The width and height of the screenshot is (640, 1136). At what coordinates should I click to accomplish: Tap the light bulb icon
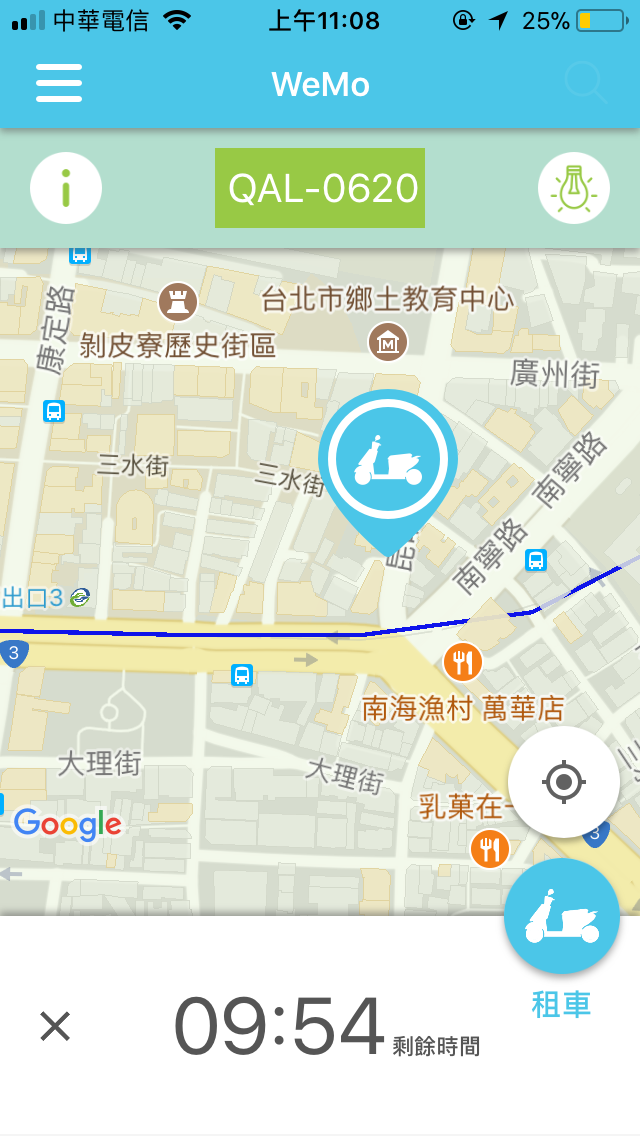[574, 188]
